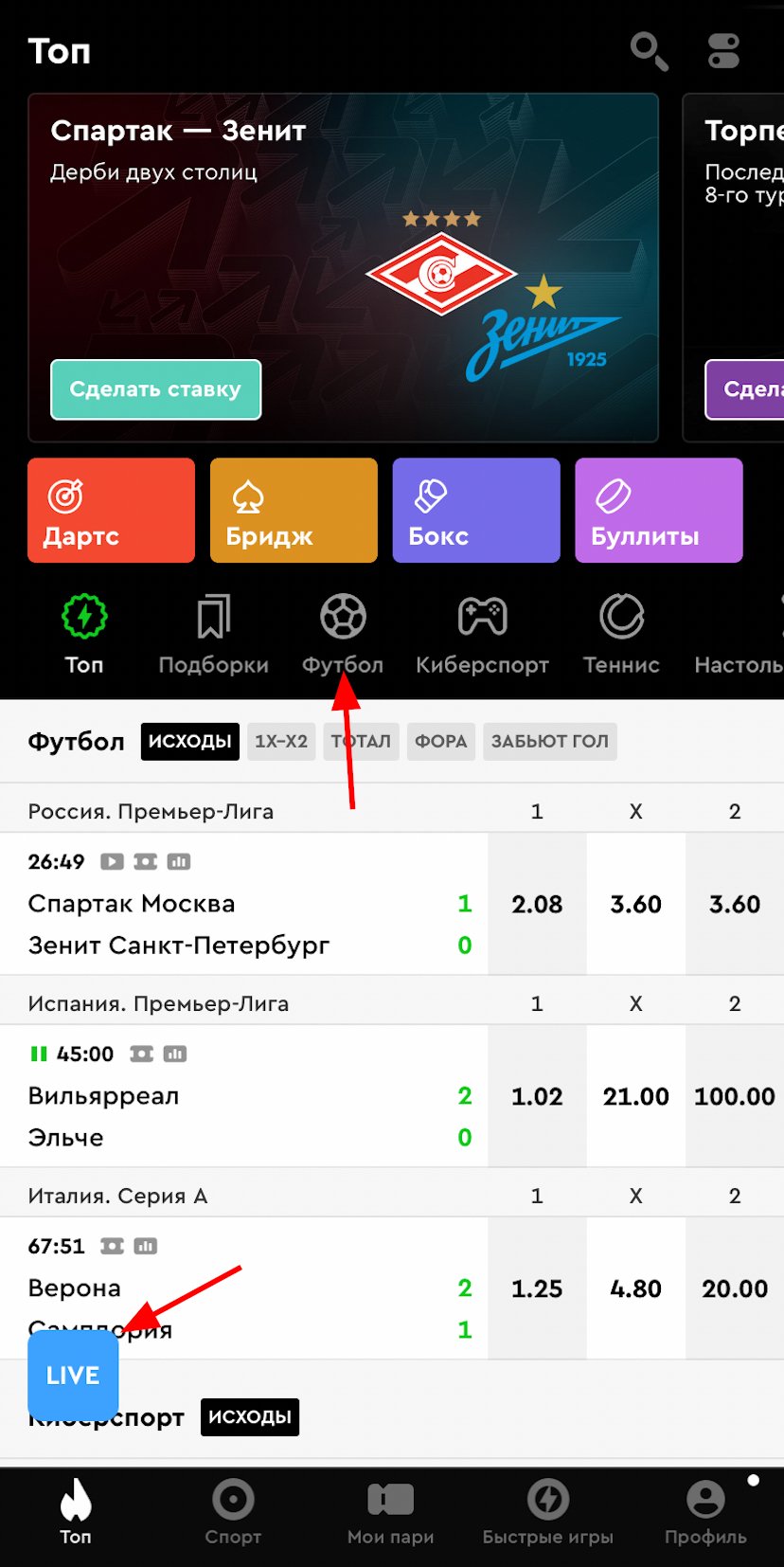Viewport: 784px width, 1567px height.
Task: Choose the 1.25 odds for Верона
Action: (537, 1289)
